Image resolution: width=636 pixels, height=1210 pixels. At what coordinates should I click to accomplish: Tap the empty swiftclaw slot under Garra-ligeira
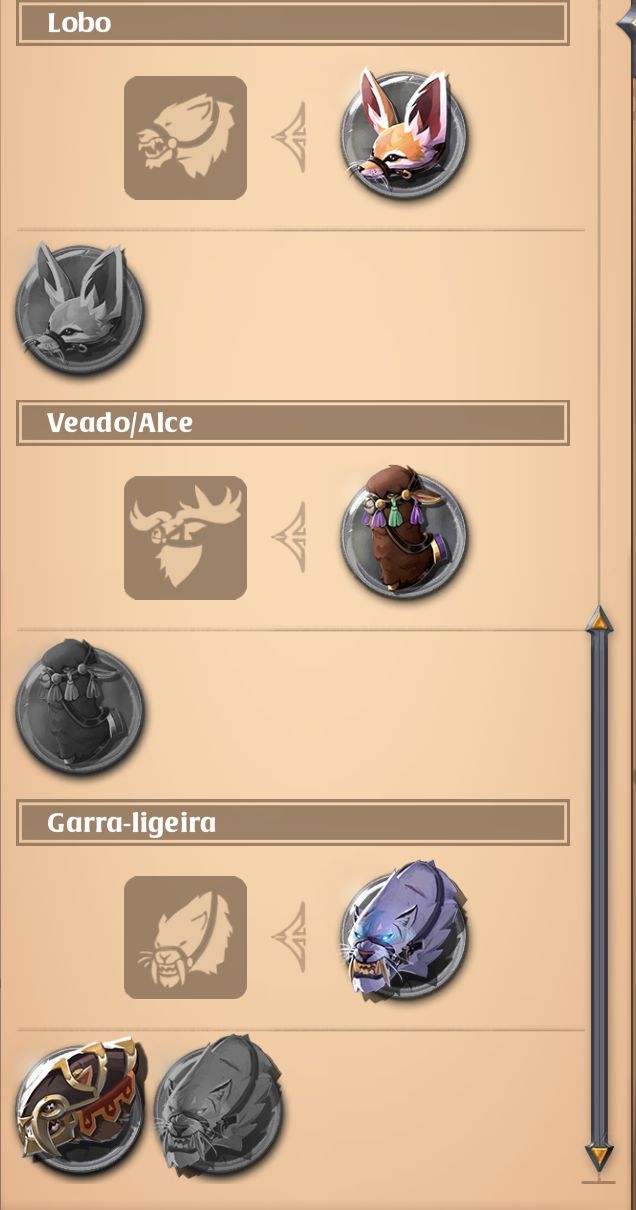coord(185,938)
